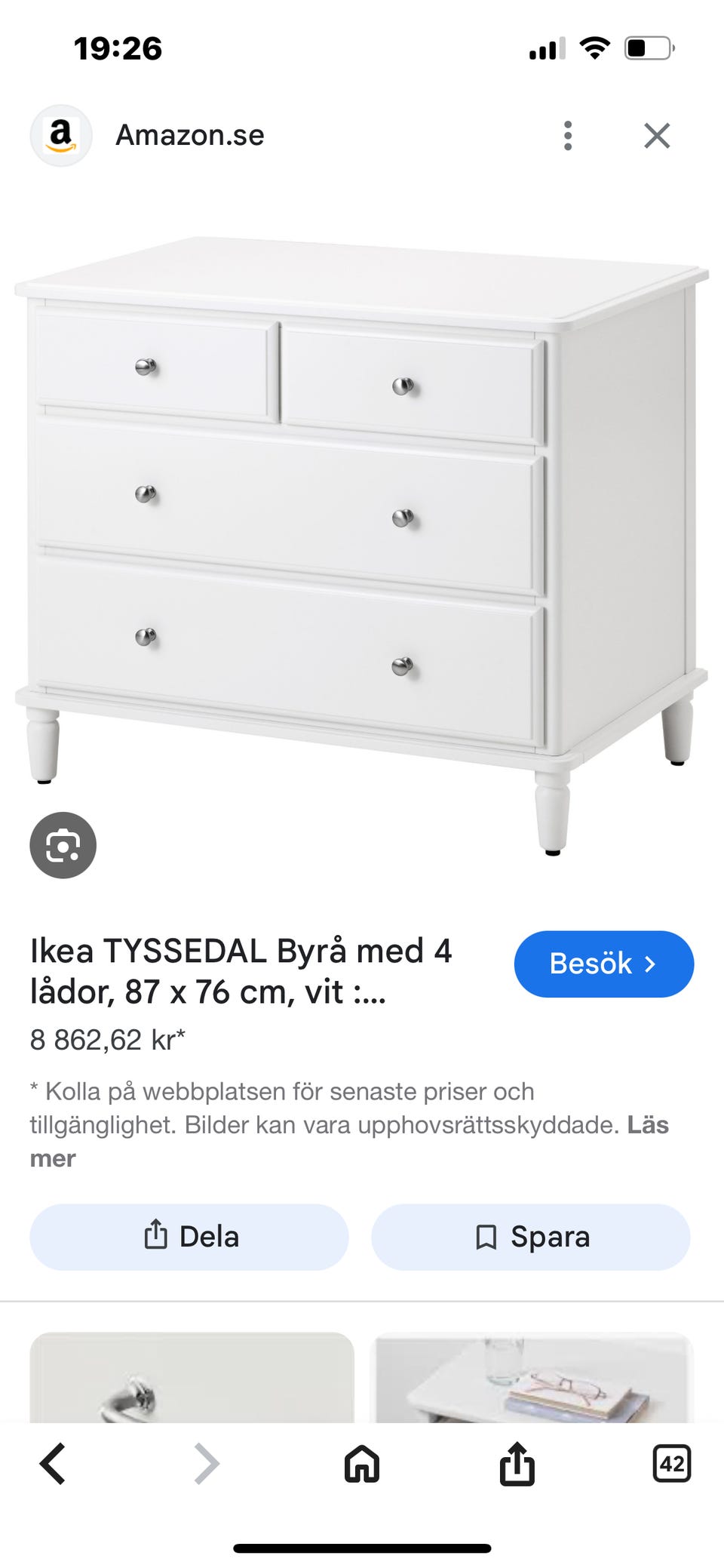The width and height of the screenshot is (724, 1568).
Task: Dismiss the result with the X button
Action: tap(657, 136)
